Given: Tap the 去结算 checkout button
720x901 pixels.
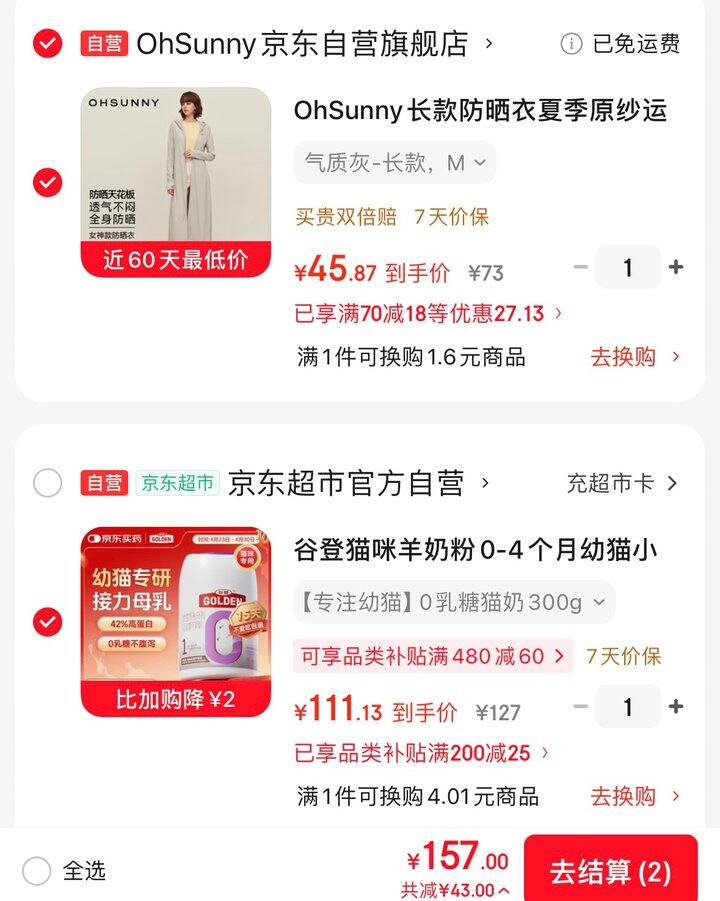Looking at the screenshot, I should point(613,870).
